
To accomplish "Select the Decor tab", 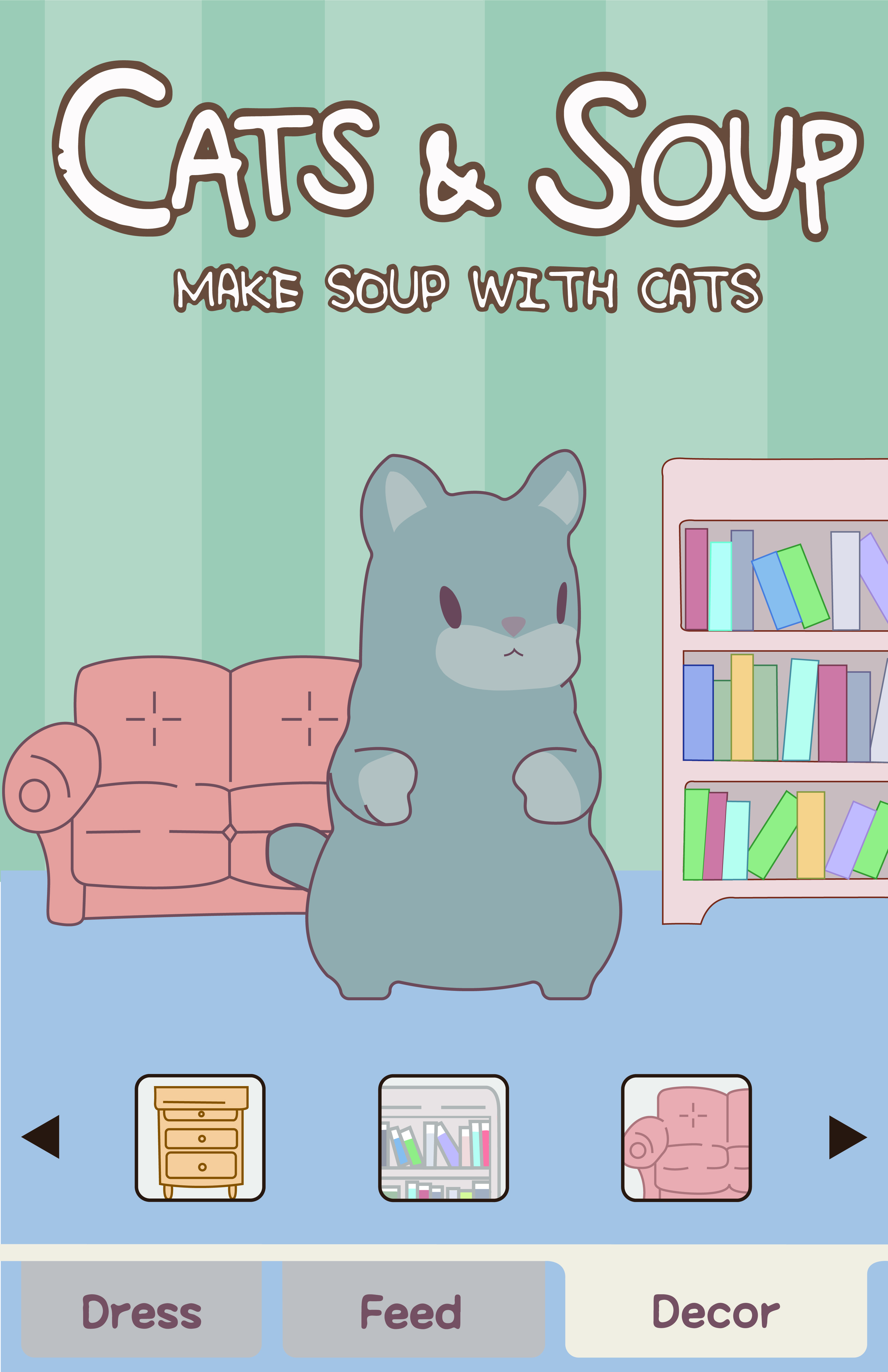I will [716, 1311].
